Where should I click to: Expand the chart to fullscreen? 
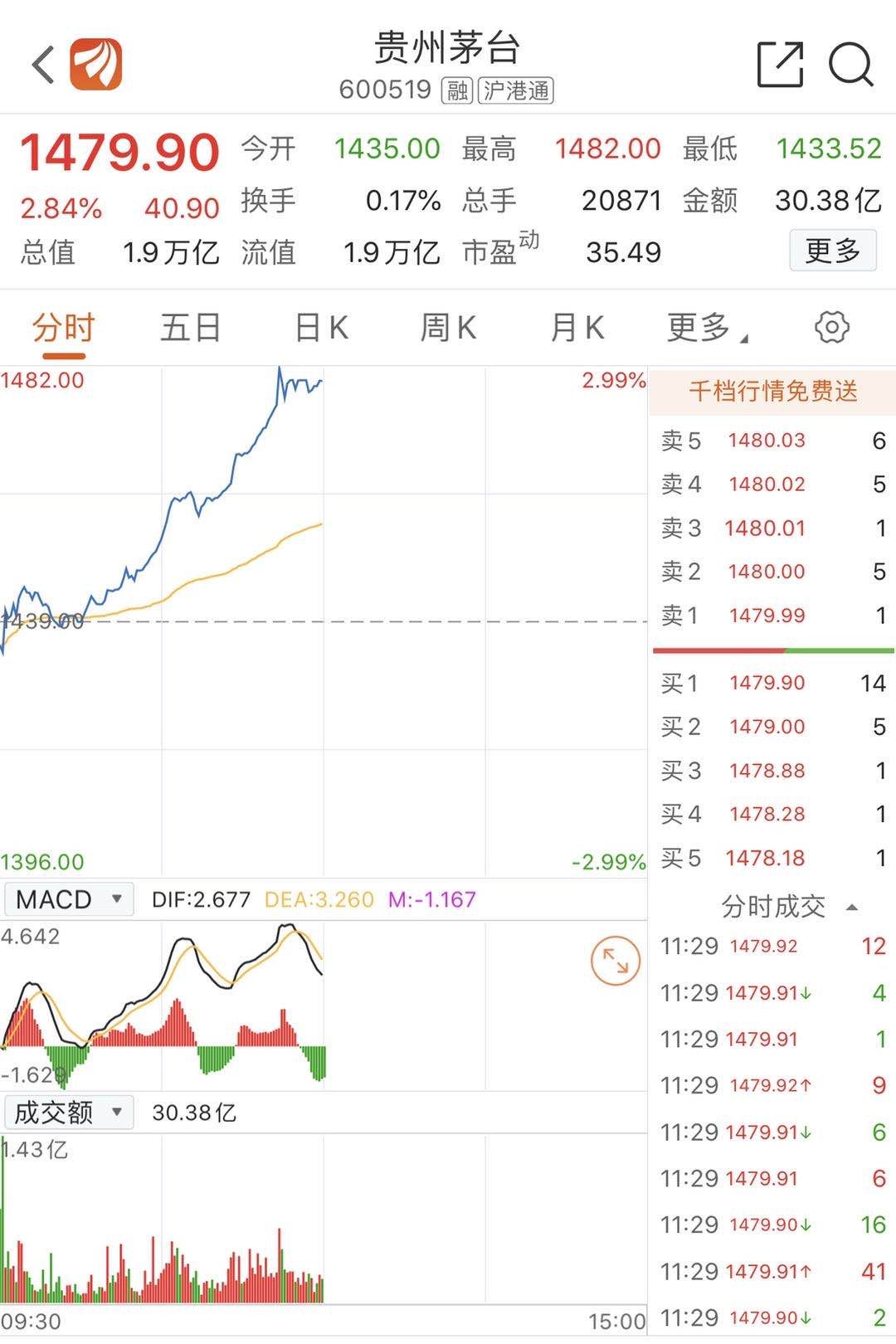coord(615,961)
